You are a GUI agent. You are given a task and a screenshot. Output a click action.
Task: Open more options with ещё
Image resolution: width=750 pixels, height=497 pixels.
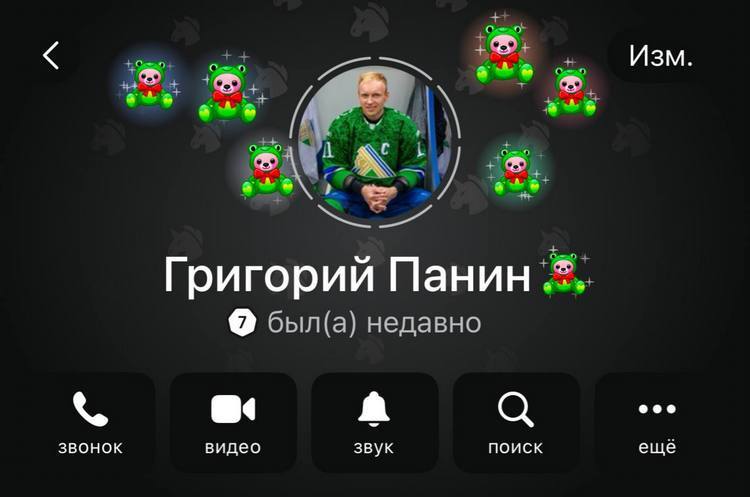tap(657, 422)
